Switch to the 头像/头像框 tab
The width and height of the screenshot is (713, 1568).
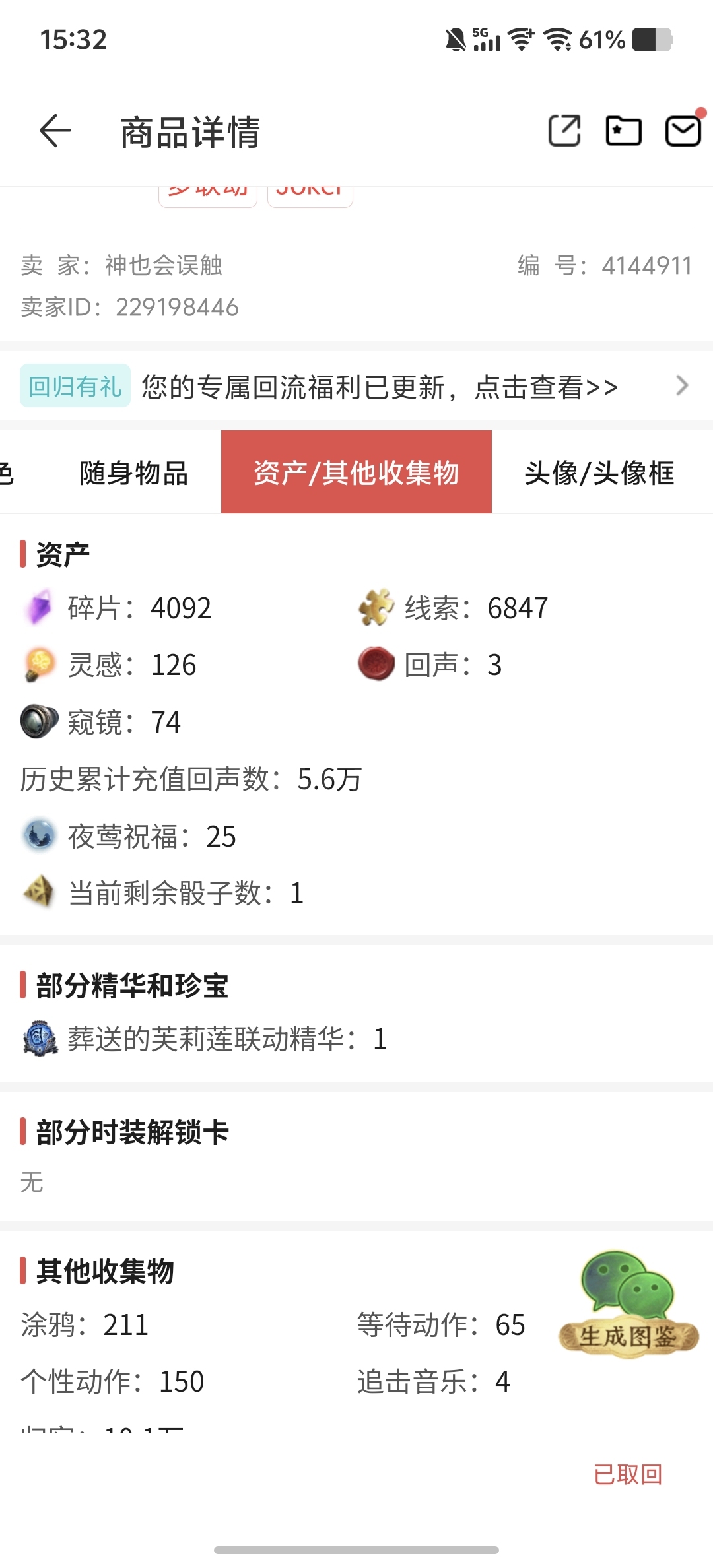pyautogui.click(x=599, y=473)
